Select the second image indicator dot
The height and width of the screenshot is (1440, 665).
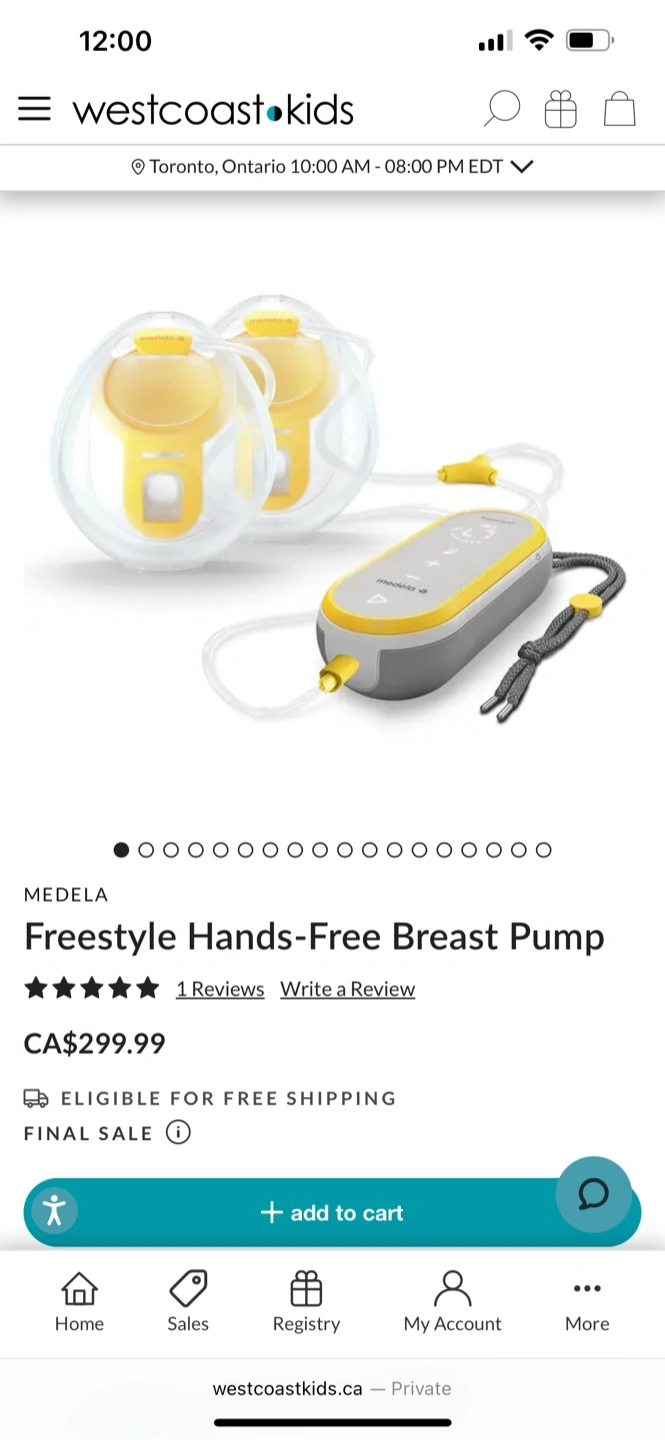pyautogui.click(x=146, y=850)
